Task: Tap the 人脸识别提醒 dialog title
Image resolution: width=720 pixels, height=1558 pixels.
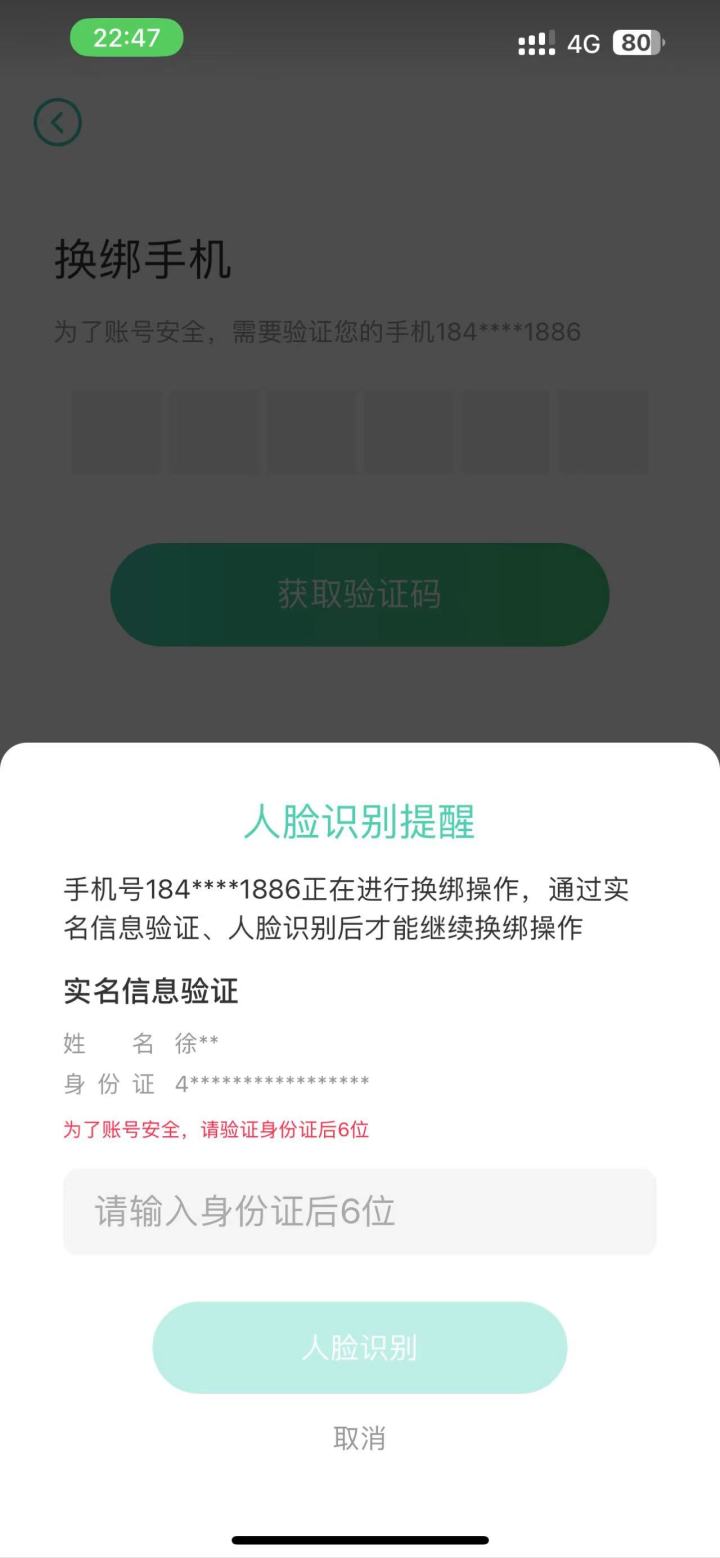Action: tap(358, 822)
